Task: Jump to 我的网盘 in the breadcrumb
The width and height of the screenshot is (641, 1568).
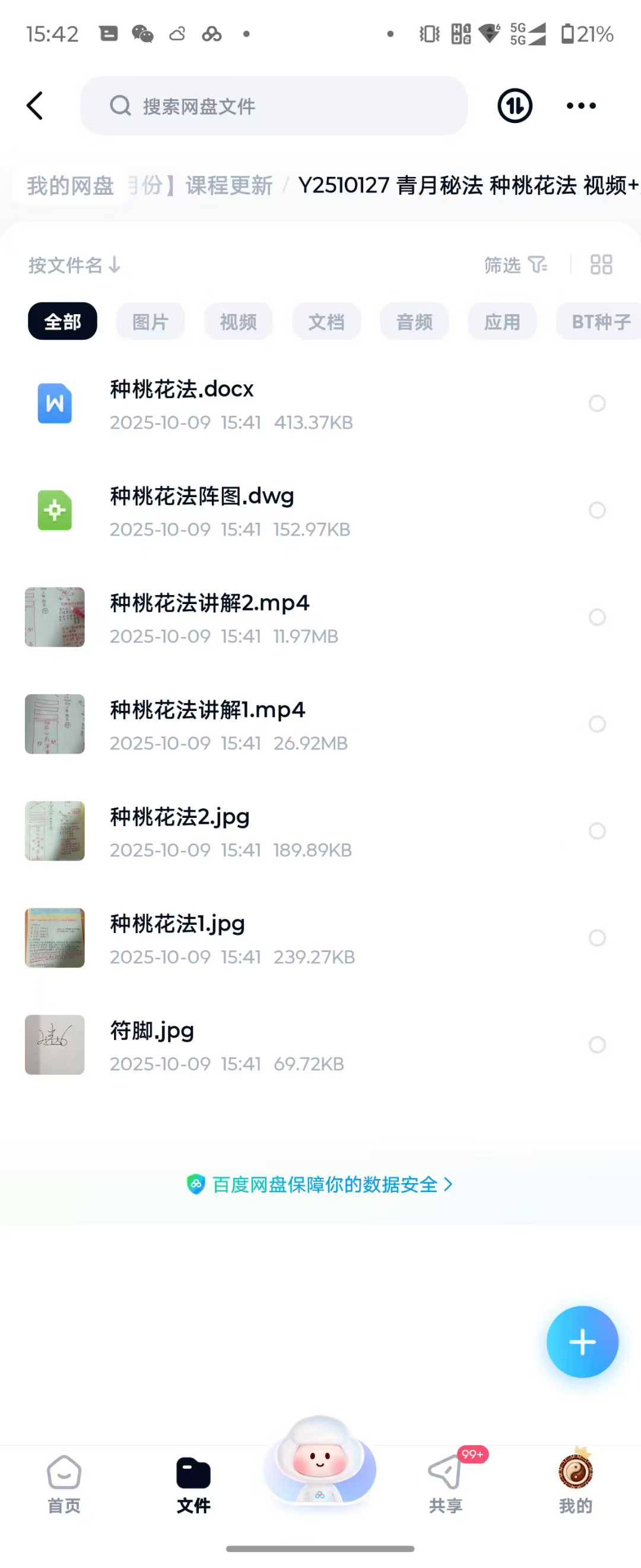Action: click(x=71, y=186)
